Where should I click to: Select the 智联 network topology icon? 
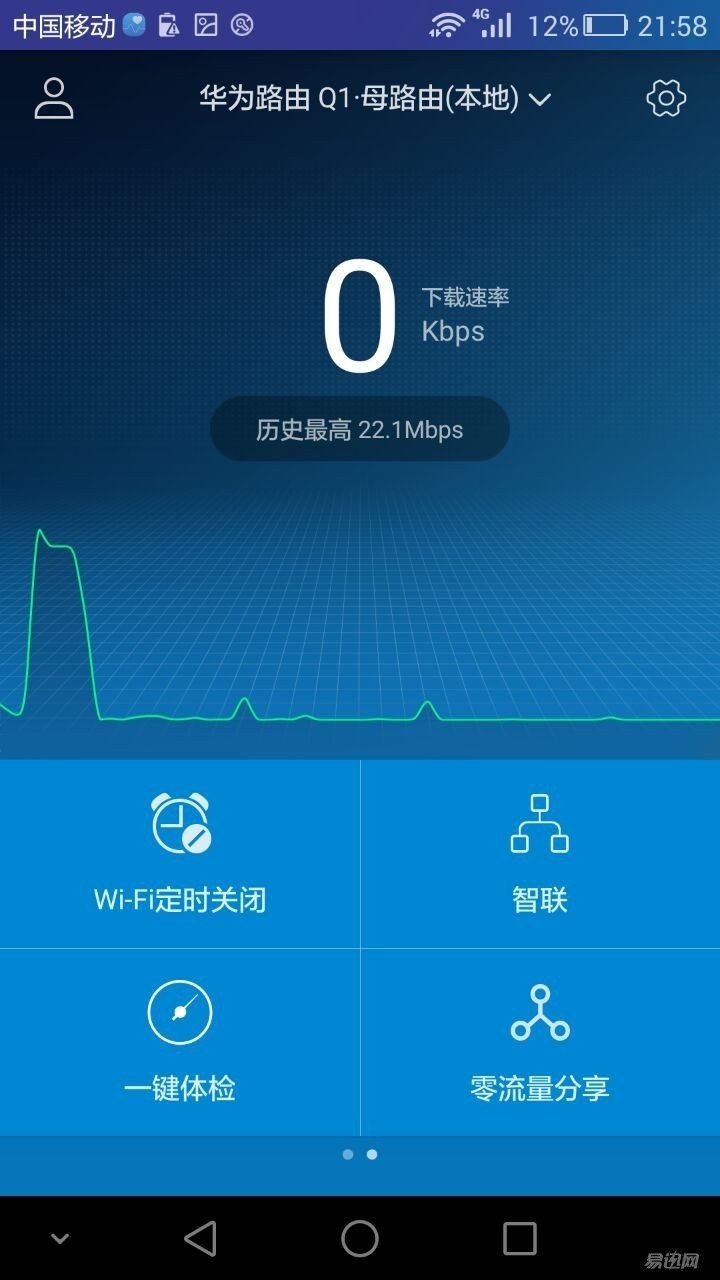pyautogui.click(x=540, y=822)
